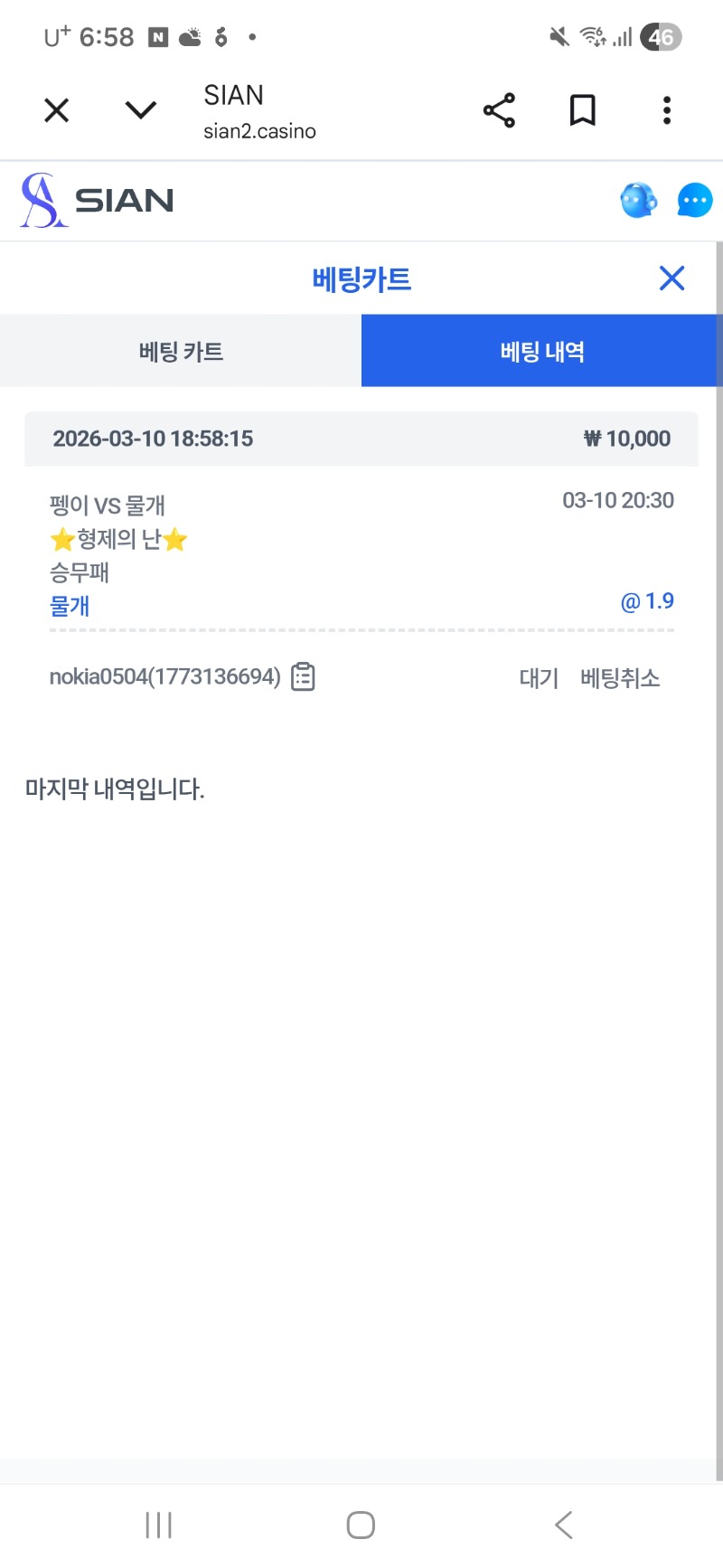Open the customer support headset icon

tap(639, 201)
